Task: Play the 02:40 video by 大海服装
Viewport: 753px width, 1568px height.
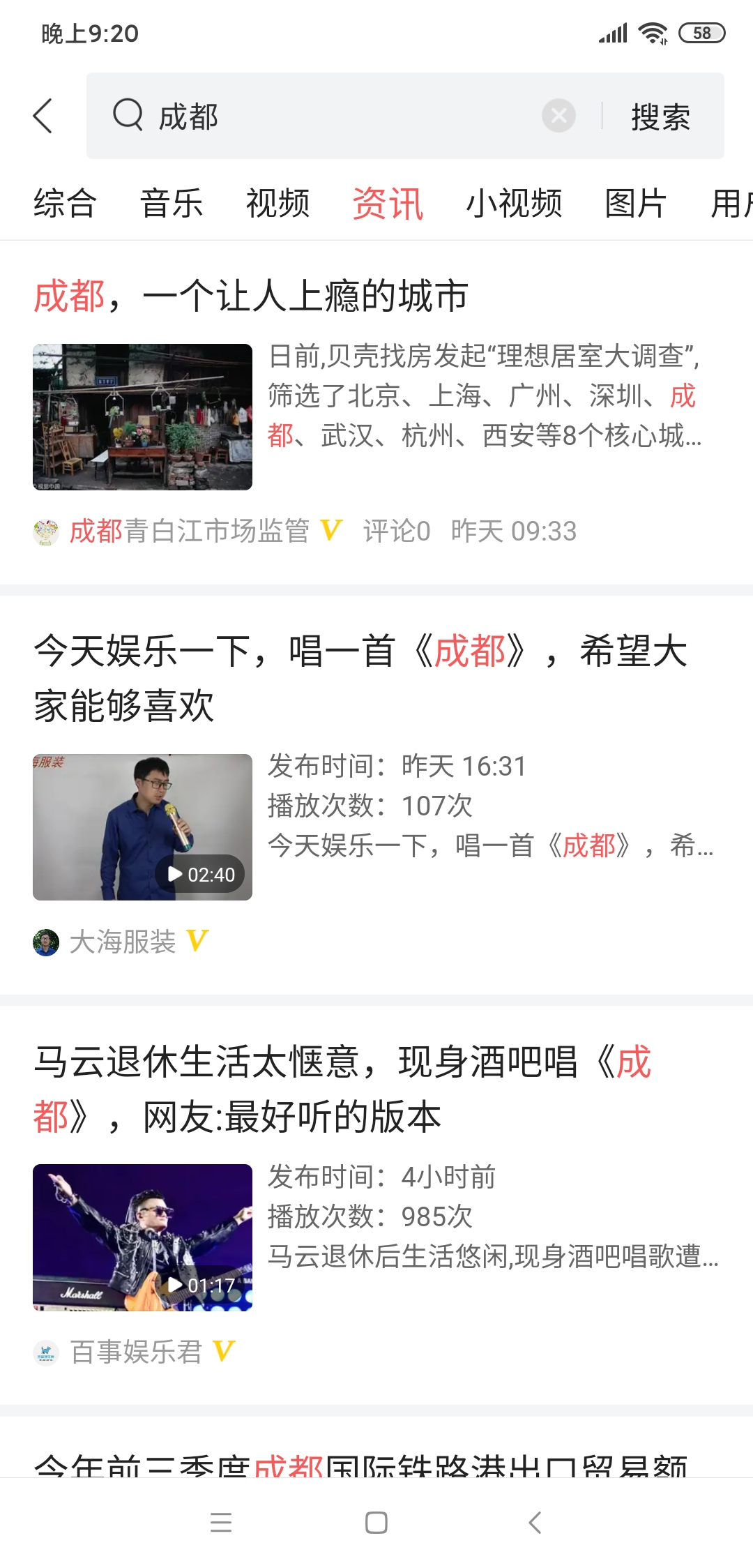Action: point(142,827)
